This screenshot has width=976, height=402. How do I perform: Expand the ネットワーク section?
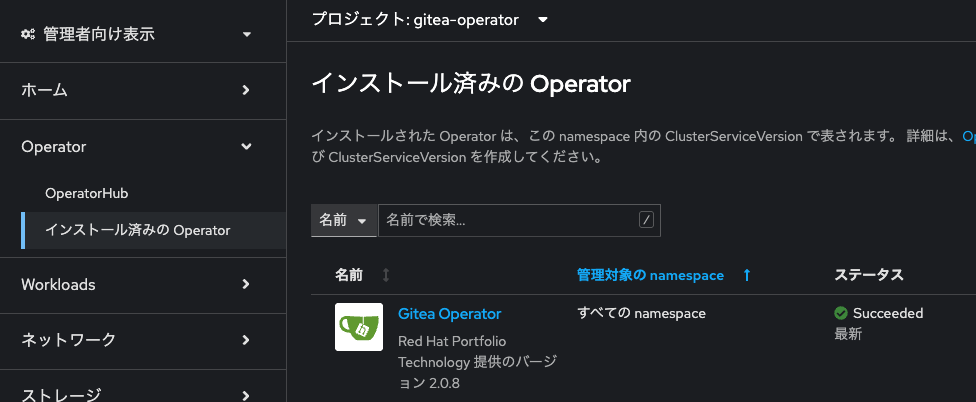pos(135,340)
